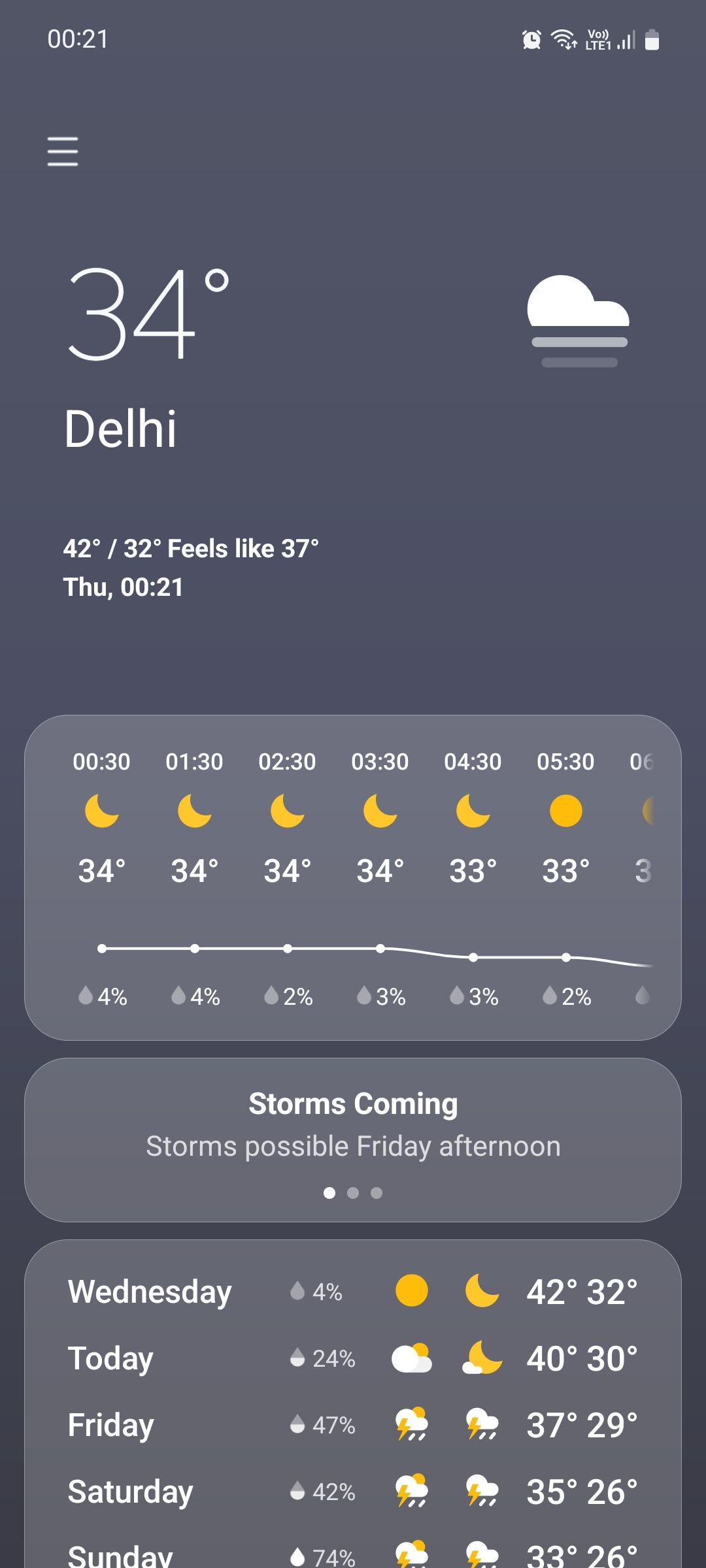Select the third pager dot on alert card
Viewport: 706px width, 1568px height.
tap(377, 1192)
